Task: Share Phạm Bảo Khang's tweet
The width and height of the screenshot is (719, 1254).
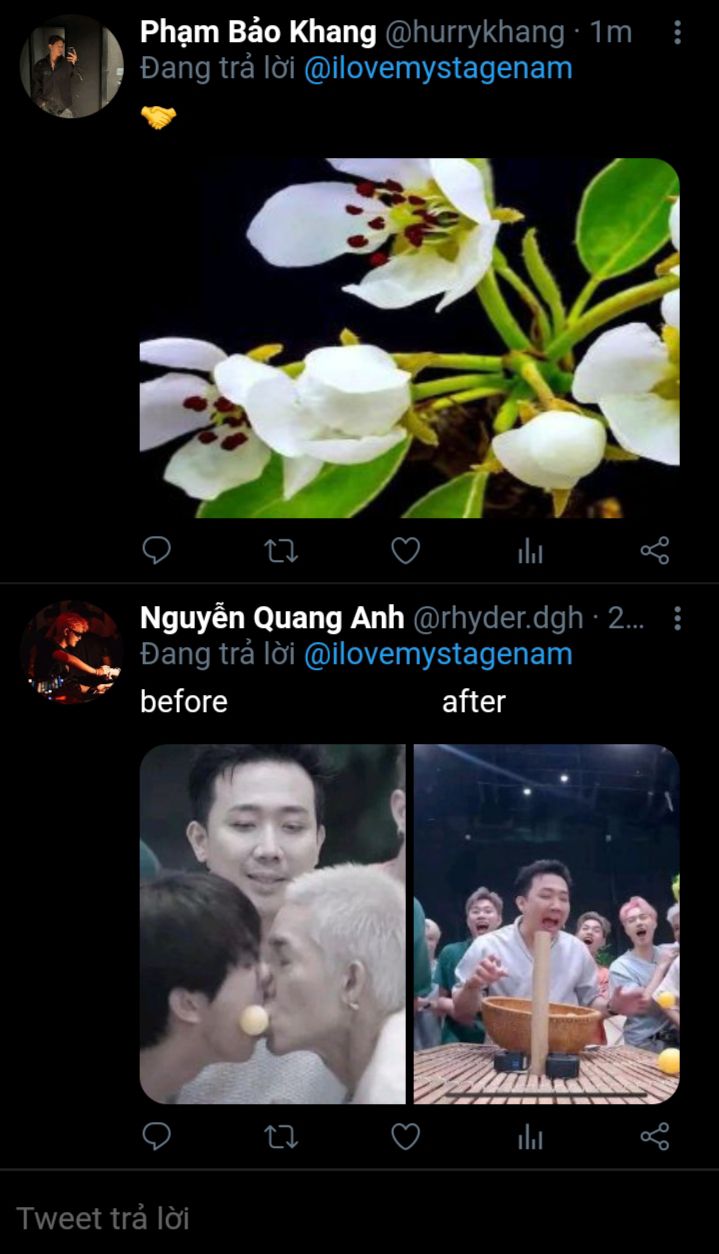Action: point(654,550)
